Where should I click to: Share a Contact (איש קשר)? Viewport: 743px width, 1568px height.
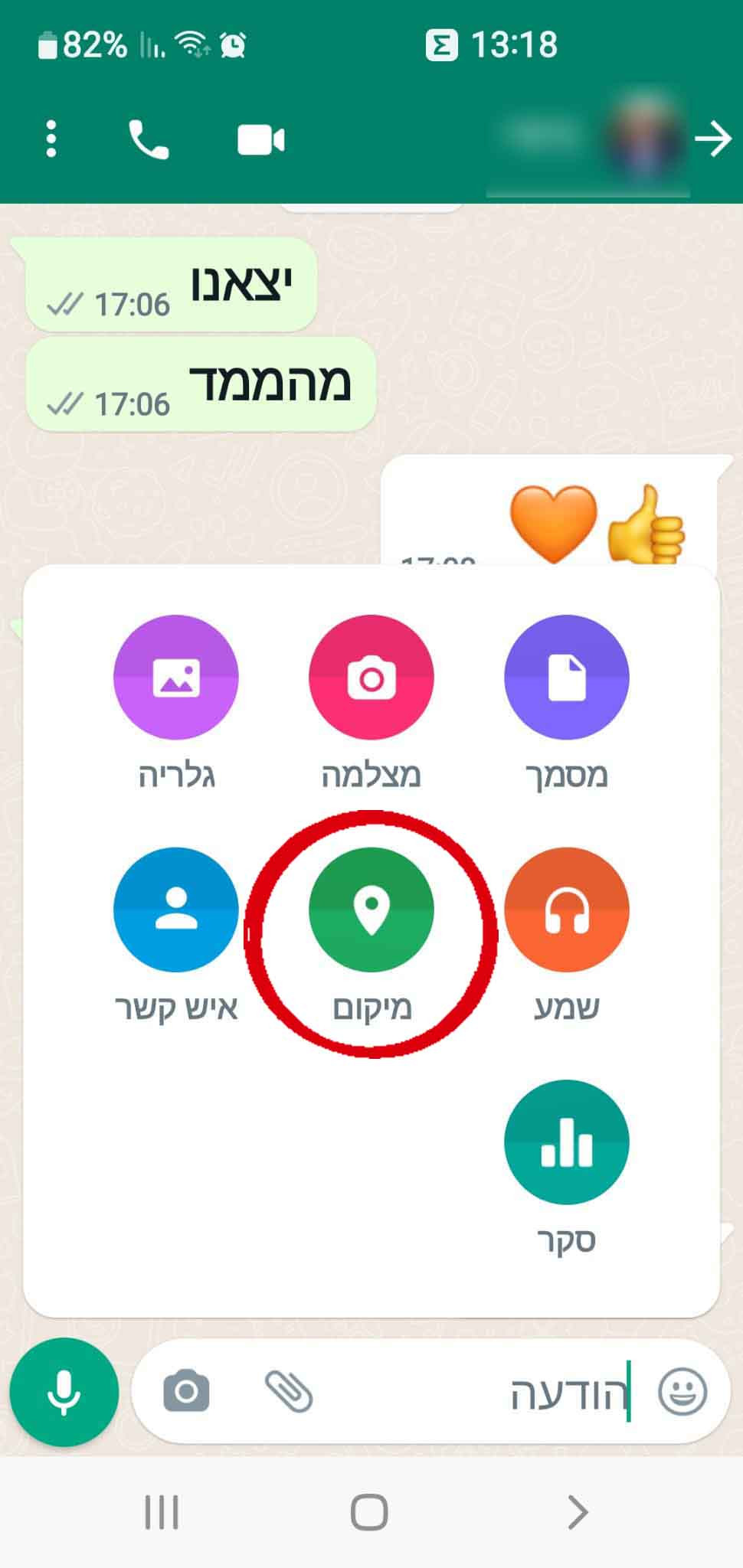(x=175, y=910)
